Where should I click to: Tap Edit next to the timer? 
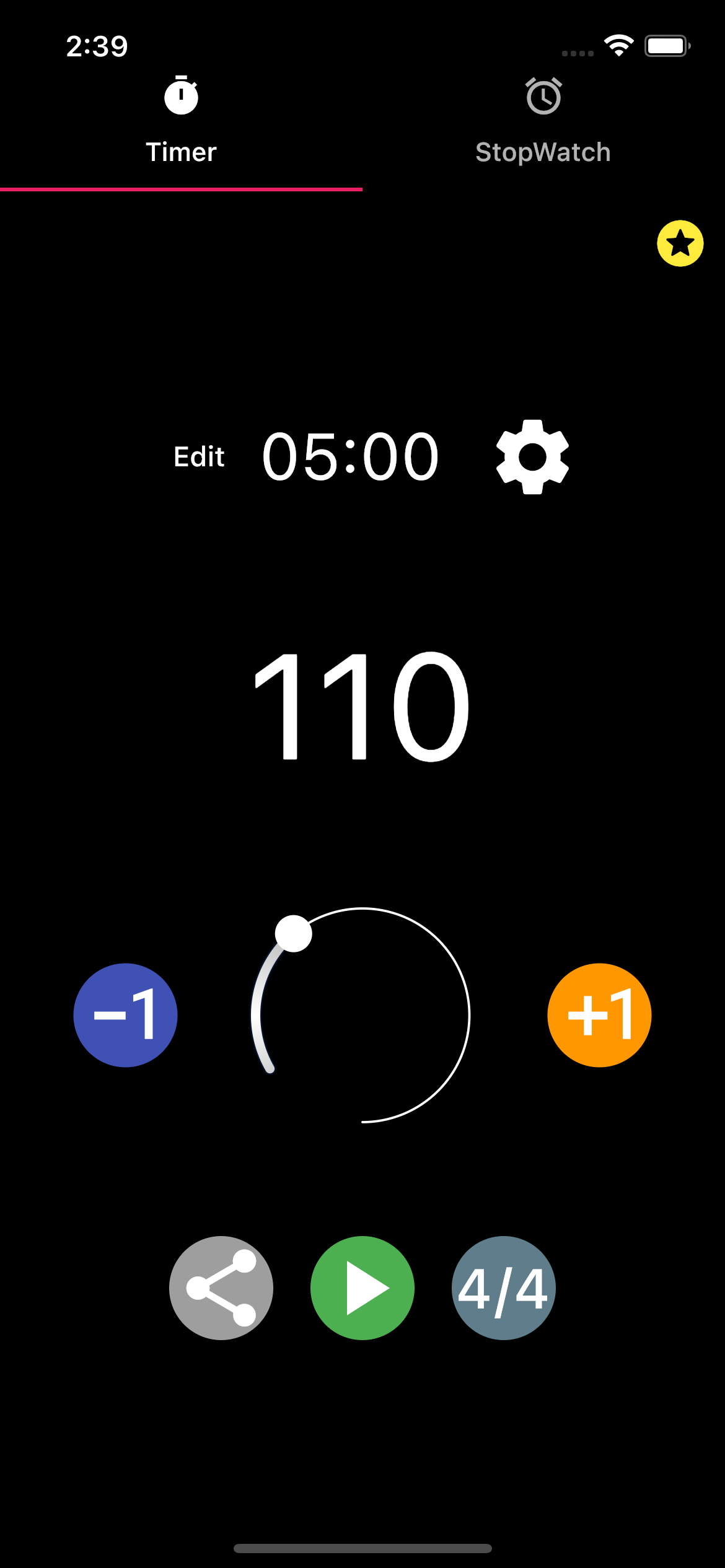[199, 457]
